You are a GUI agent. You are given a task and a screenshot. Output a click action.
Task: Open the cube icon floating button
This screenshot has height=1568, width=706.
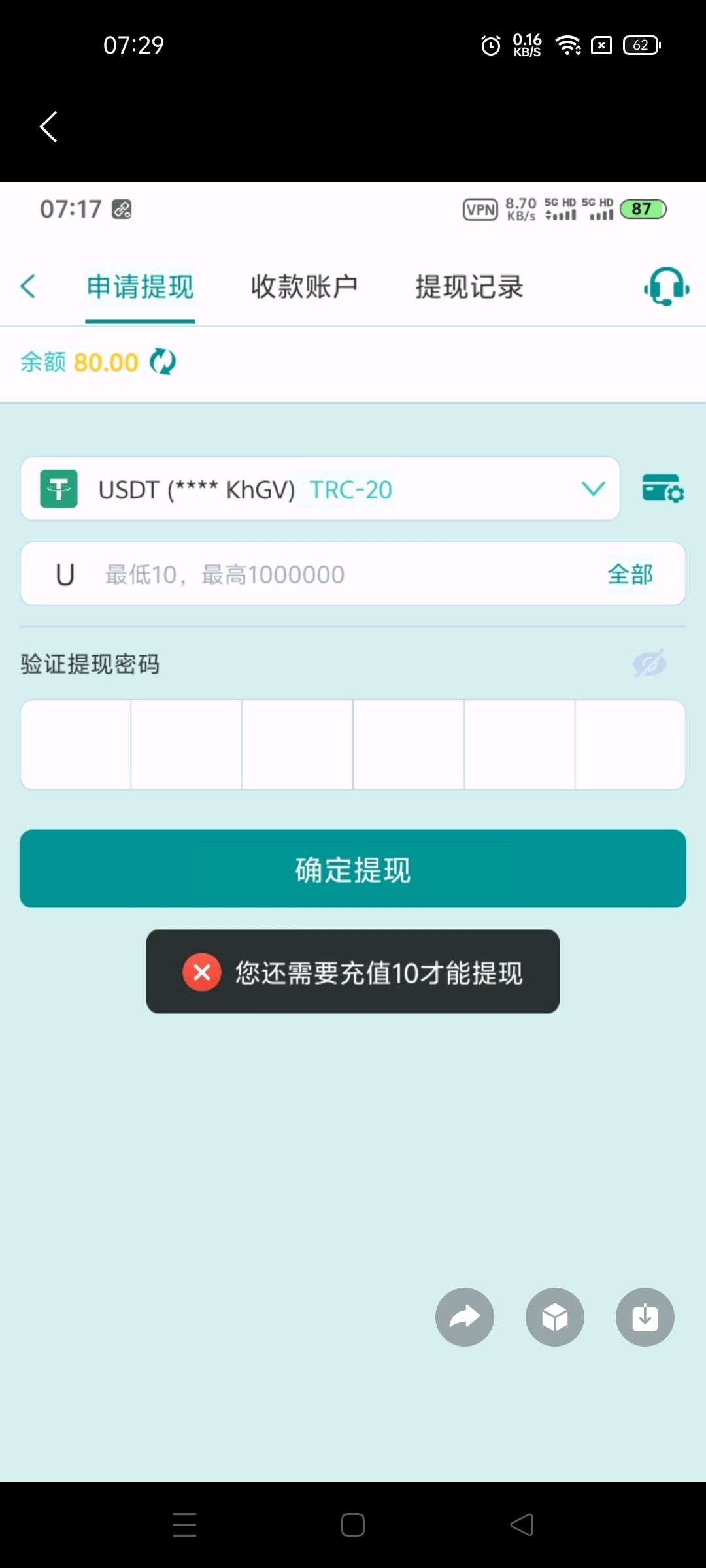point(554,1316)
